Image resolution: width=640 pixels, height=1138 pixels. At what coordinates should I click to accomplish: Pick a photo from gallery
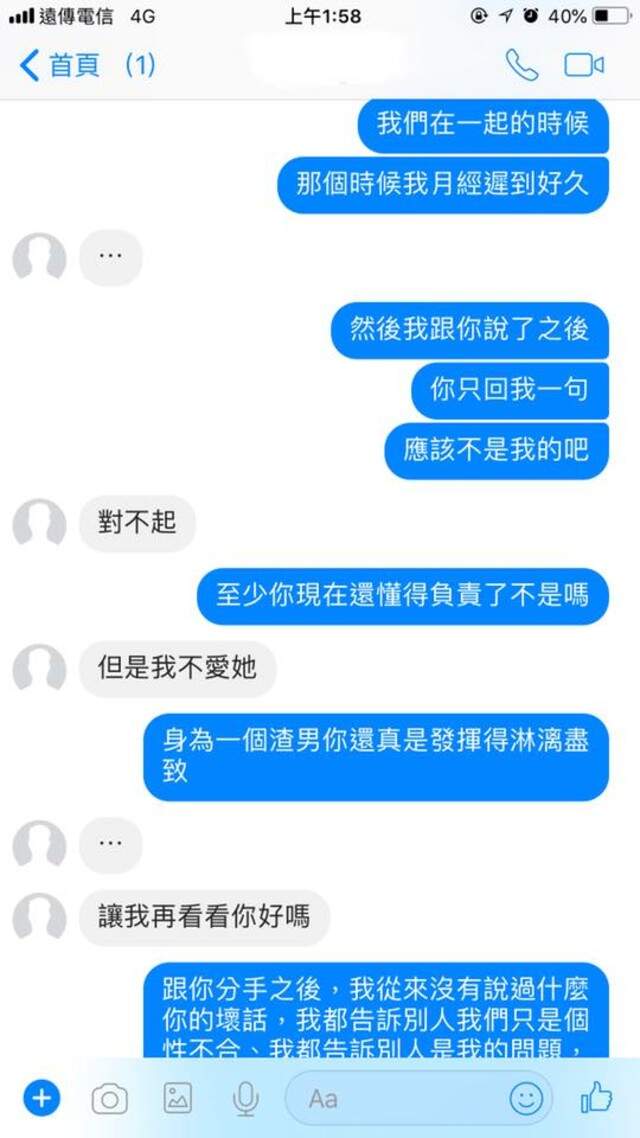177,1100
